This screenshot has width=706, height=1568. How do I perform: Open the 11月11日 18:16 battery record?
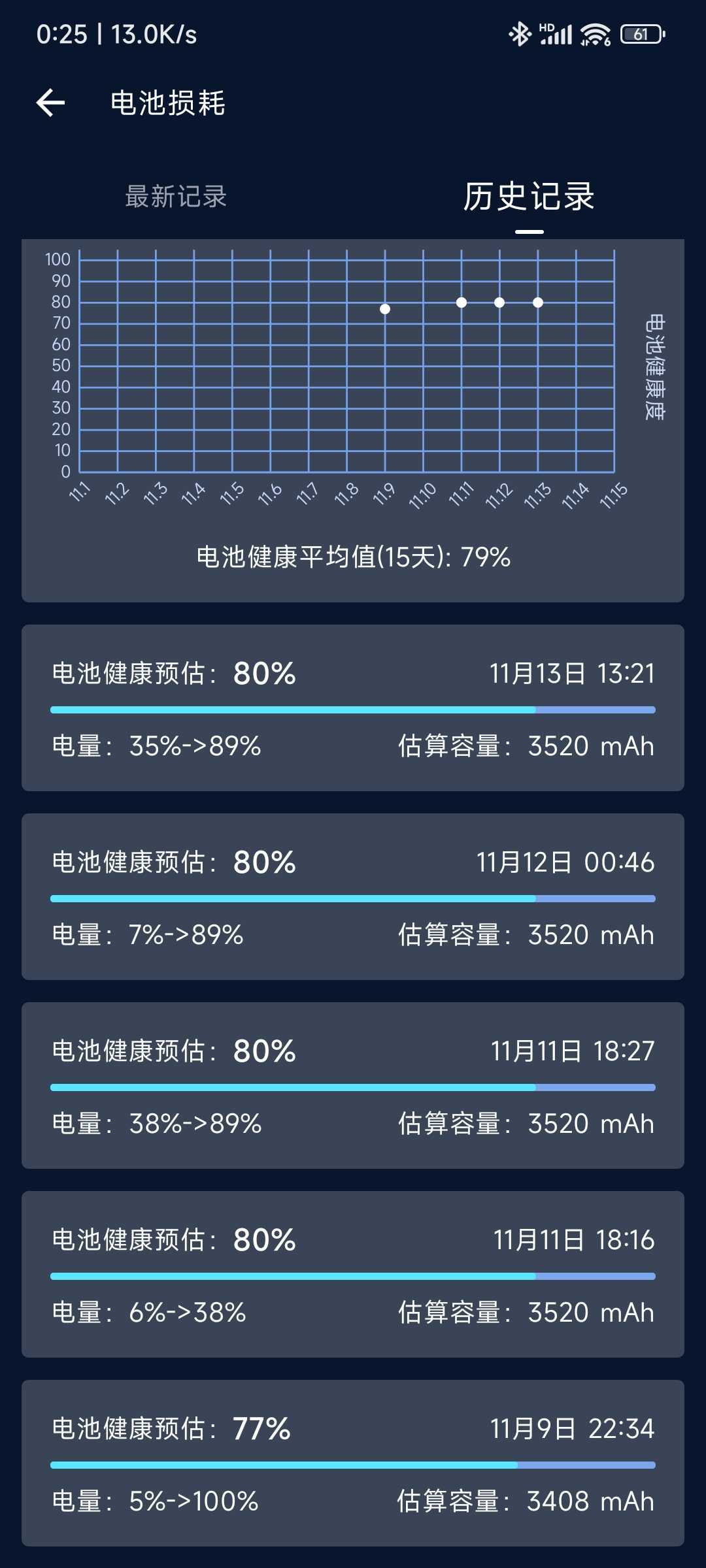353,1275
